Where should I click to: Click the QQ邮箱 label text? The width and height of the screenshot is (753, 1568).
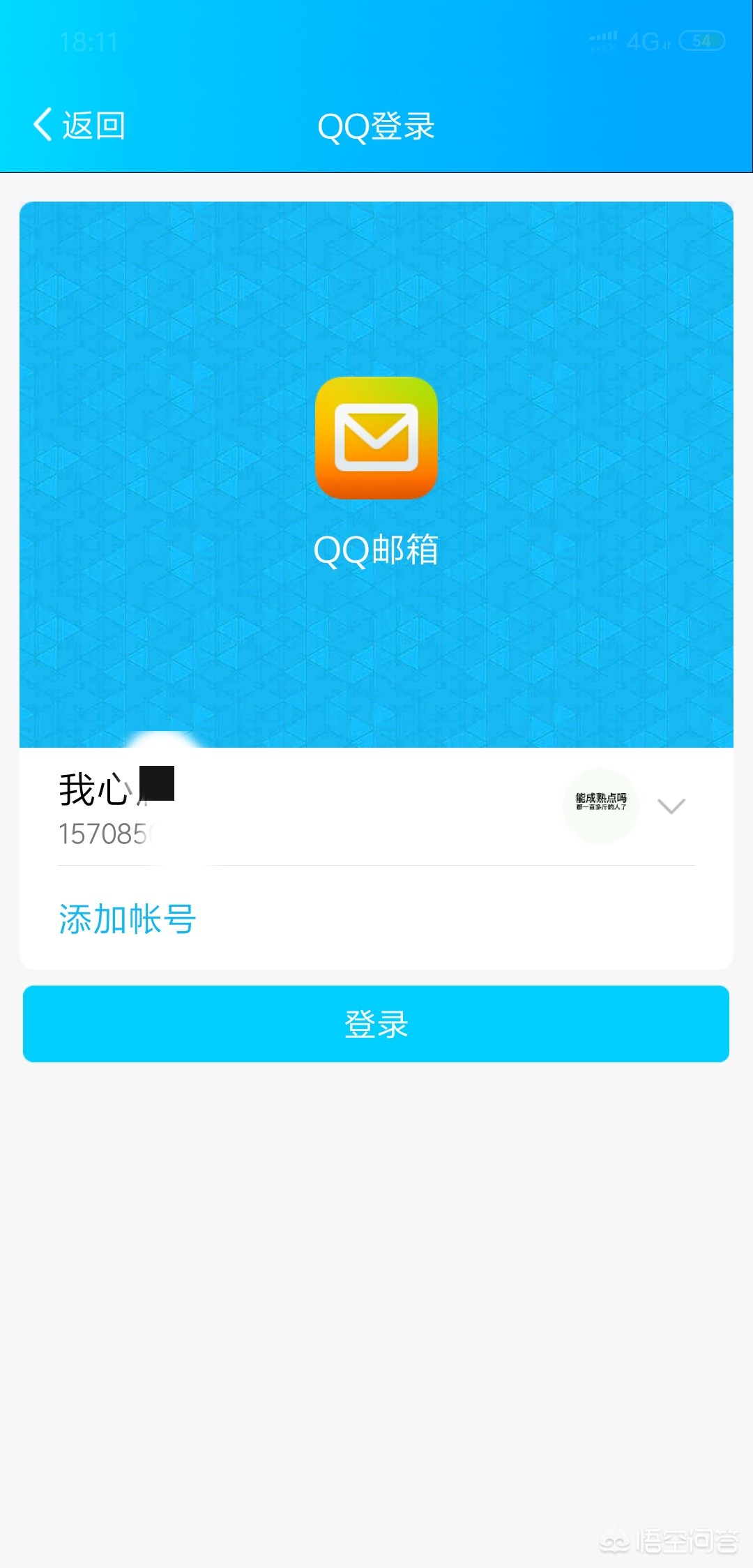(x=376, y=551)
